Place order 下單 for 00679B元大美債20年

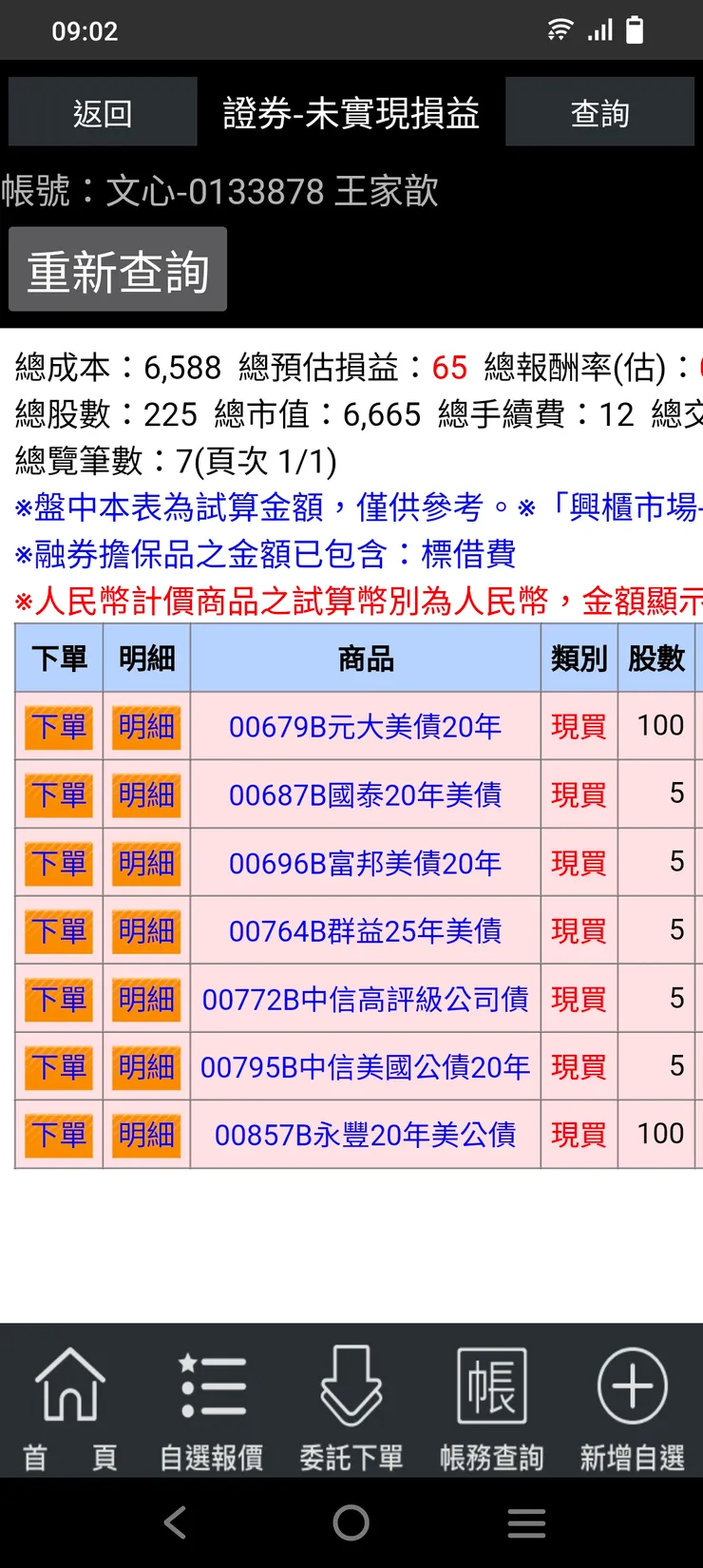point(58,725)
